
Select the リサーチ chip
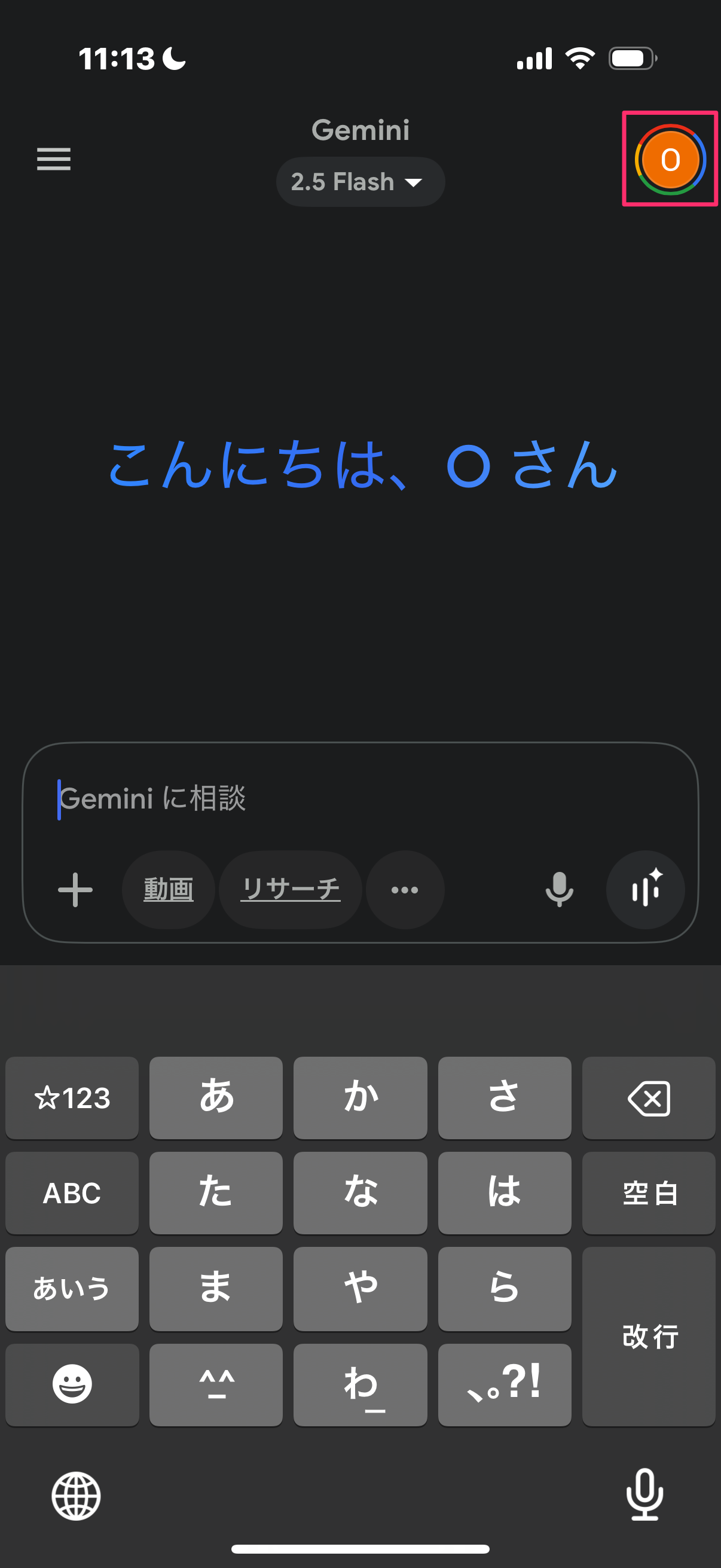(290, 889)
